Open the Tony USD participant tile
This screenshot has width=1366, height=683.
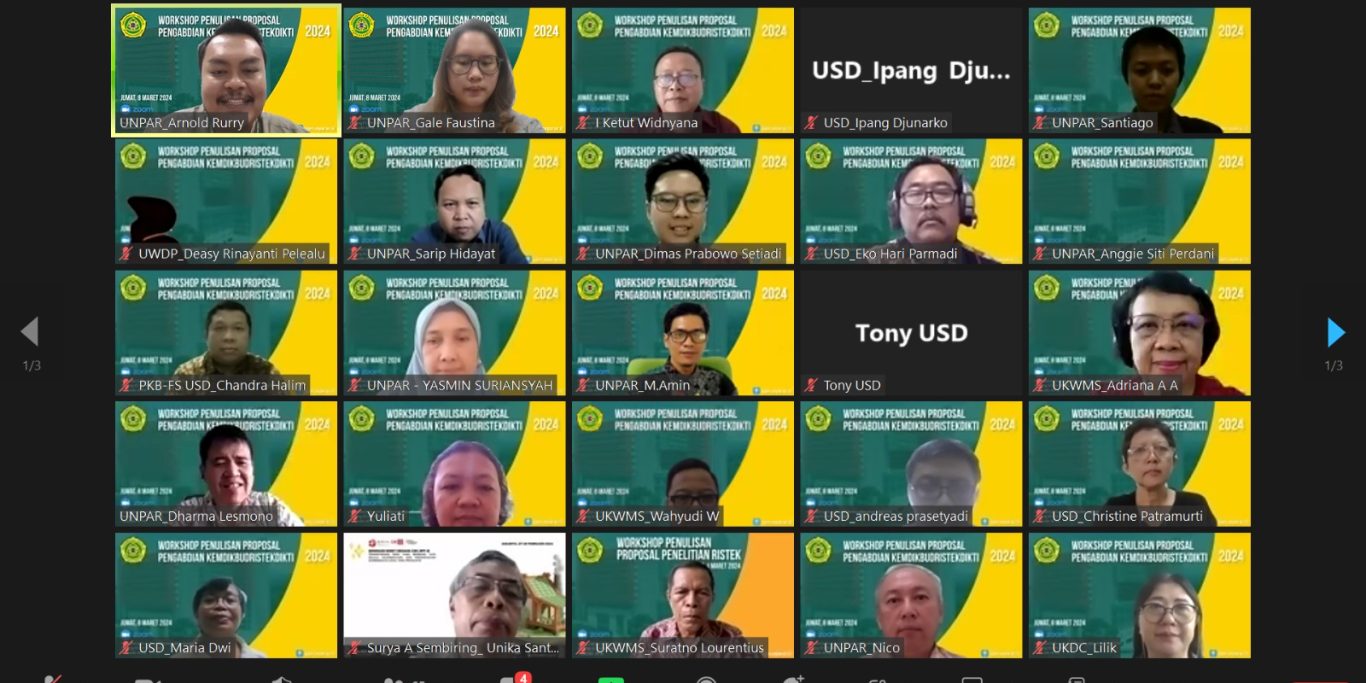click(911, 333)
